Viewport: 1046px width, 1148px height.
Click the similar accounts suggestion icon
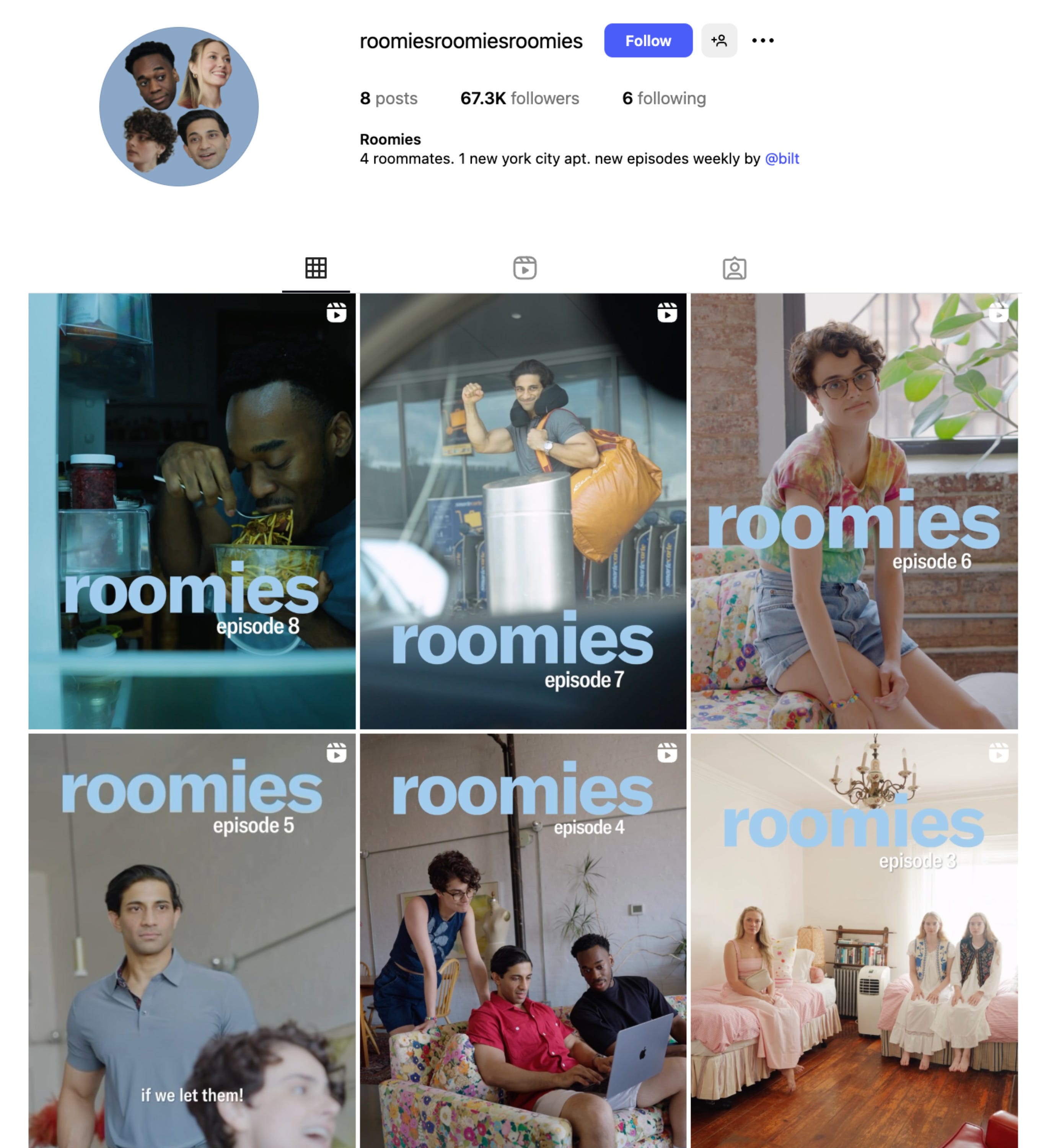click(720, 40)
